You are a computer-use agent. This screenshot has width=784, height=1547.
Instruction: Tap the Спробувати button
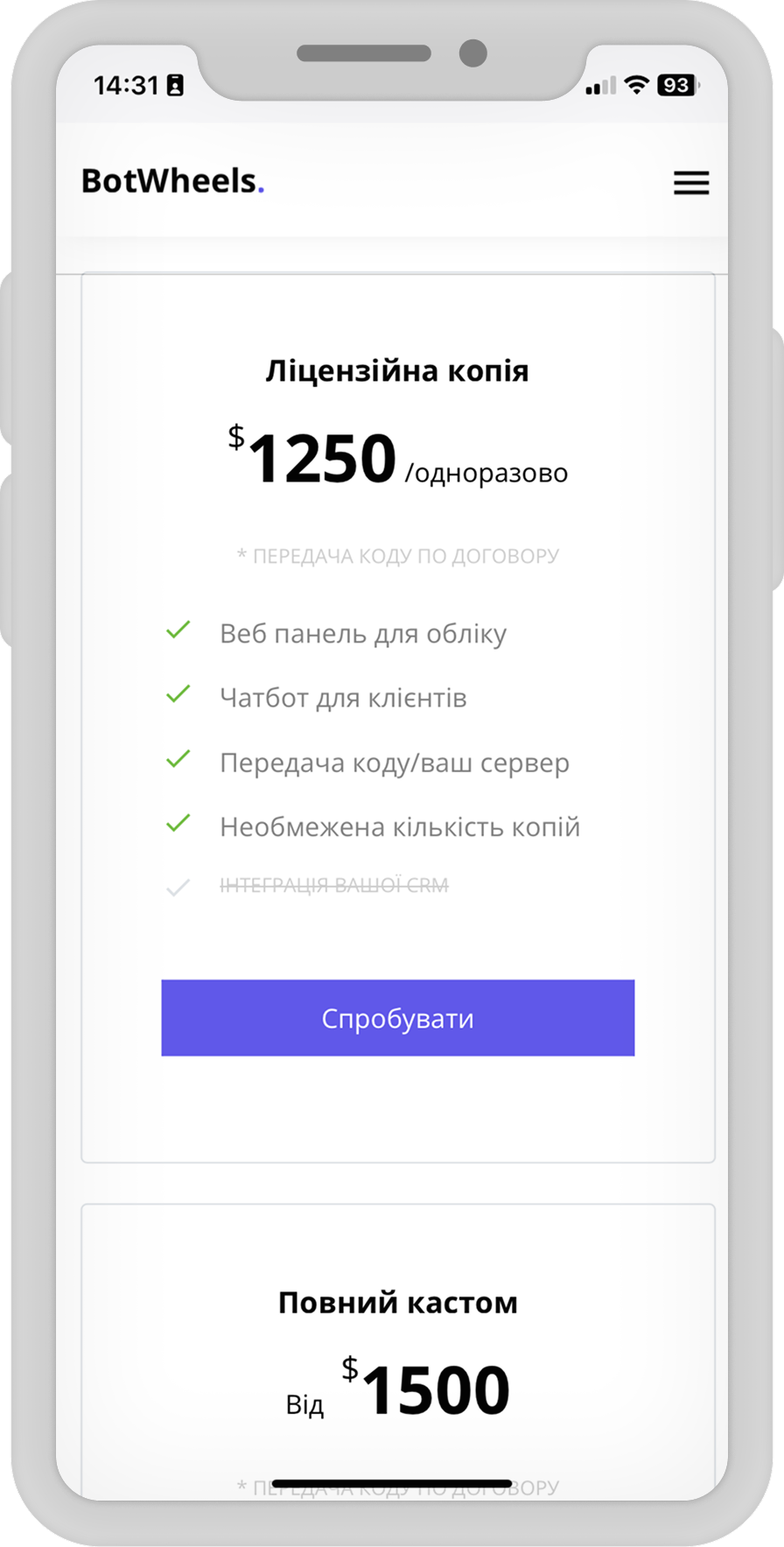pyautogui.click(x=397, y=1018)
